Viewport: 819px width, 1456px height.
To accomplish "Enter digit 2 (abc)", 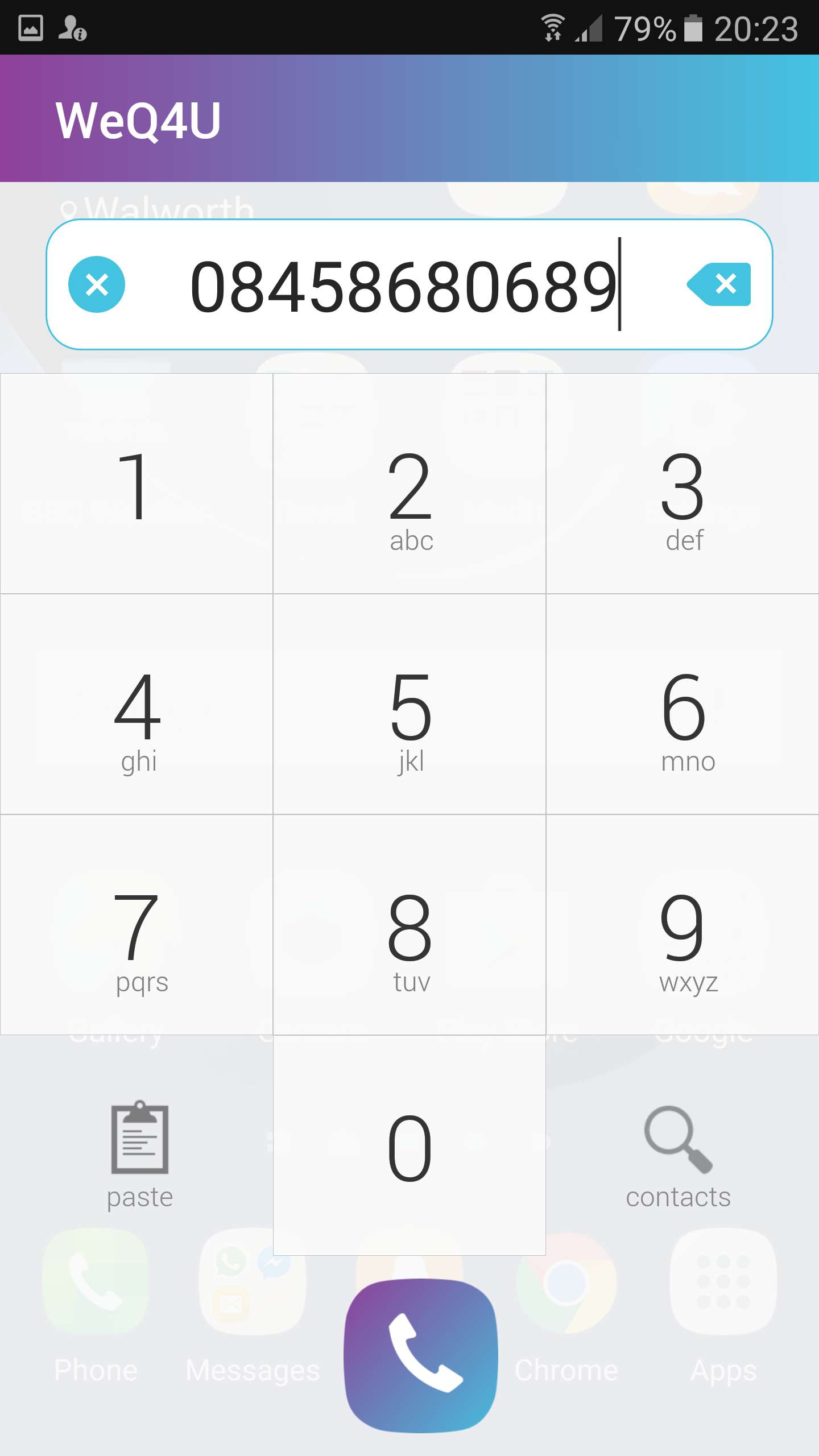I will pos(409,483).
